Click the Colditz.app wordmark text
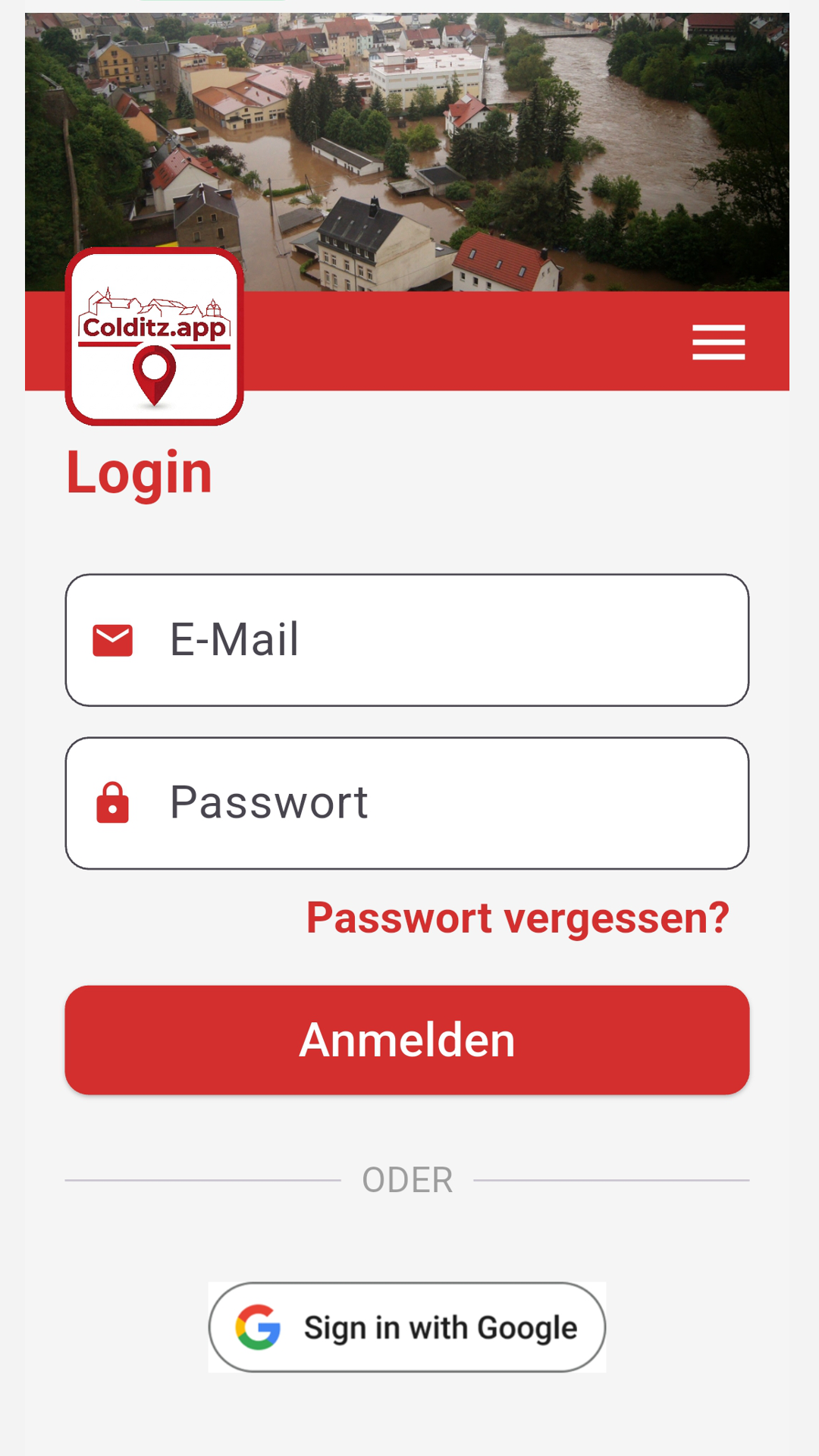The height and width of the screenshot is (1456, 819). (155, 328)
